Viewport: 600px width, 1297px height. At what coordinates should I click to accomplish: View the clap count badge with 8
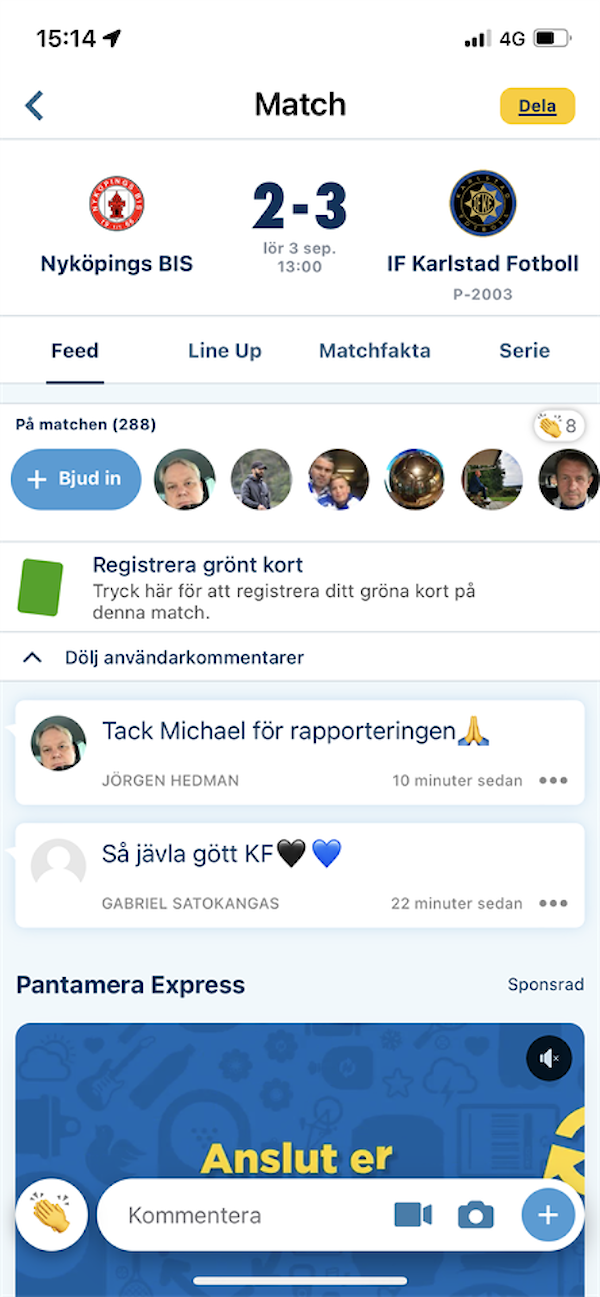(x=559, y=427)
